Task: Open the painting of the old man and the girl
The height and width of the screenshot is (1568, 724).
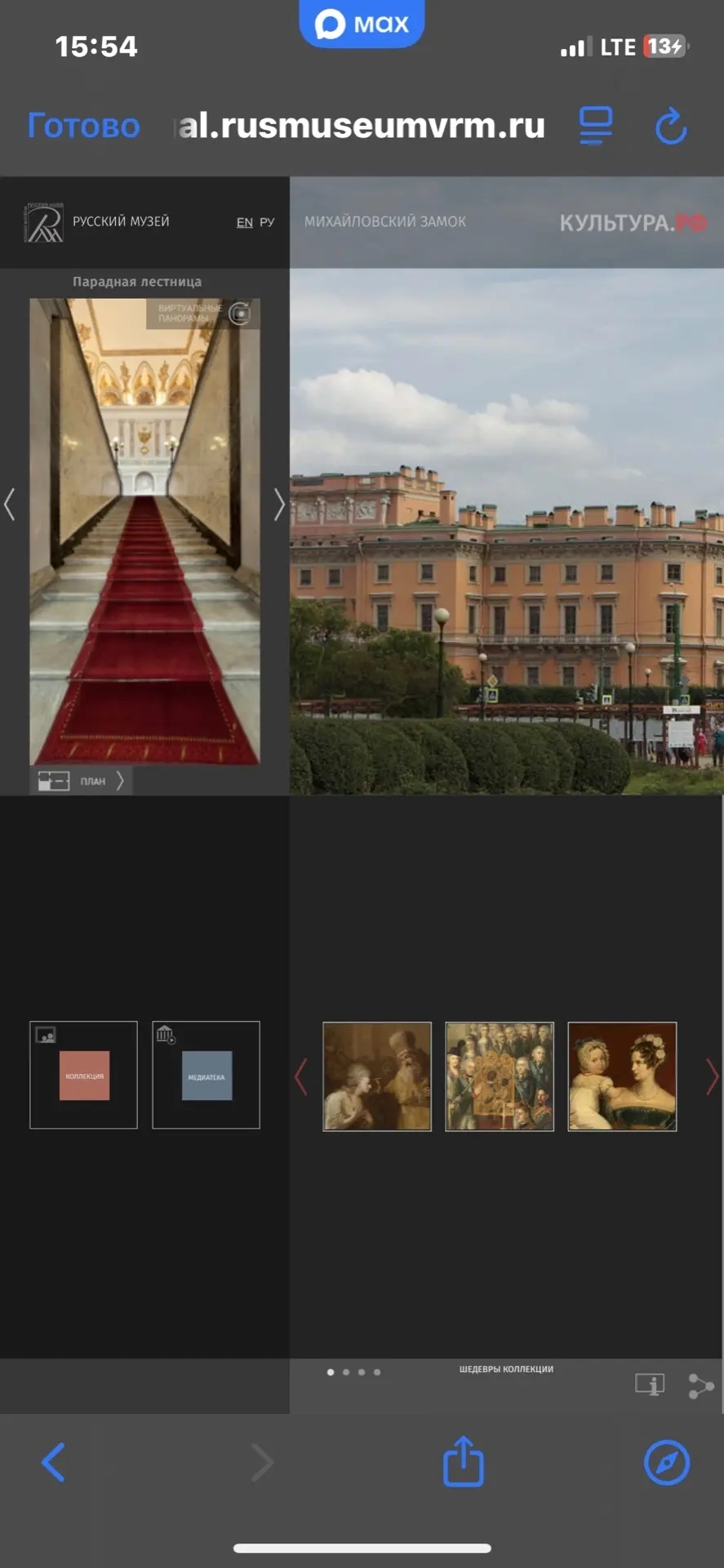Action: click(x=377, y=1076)
